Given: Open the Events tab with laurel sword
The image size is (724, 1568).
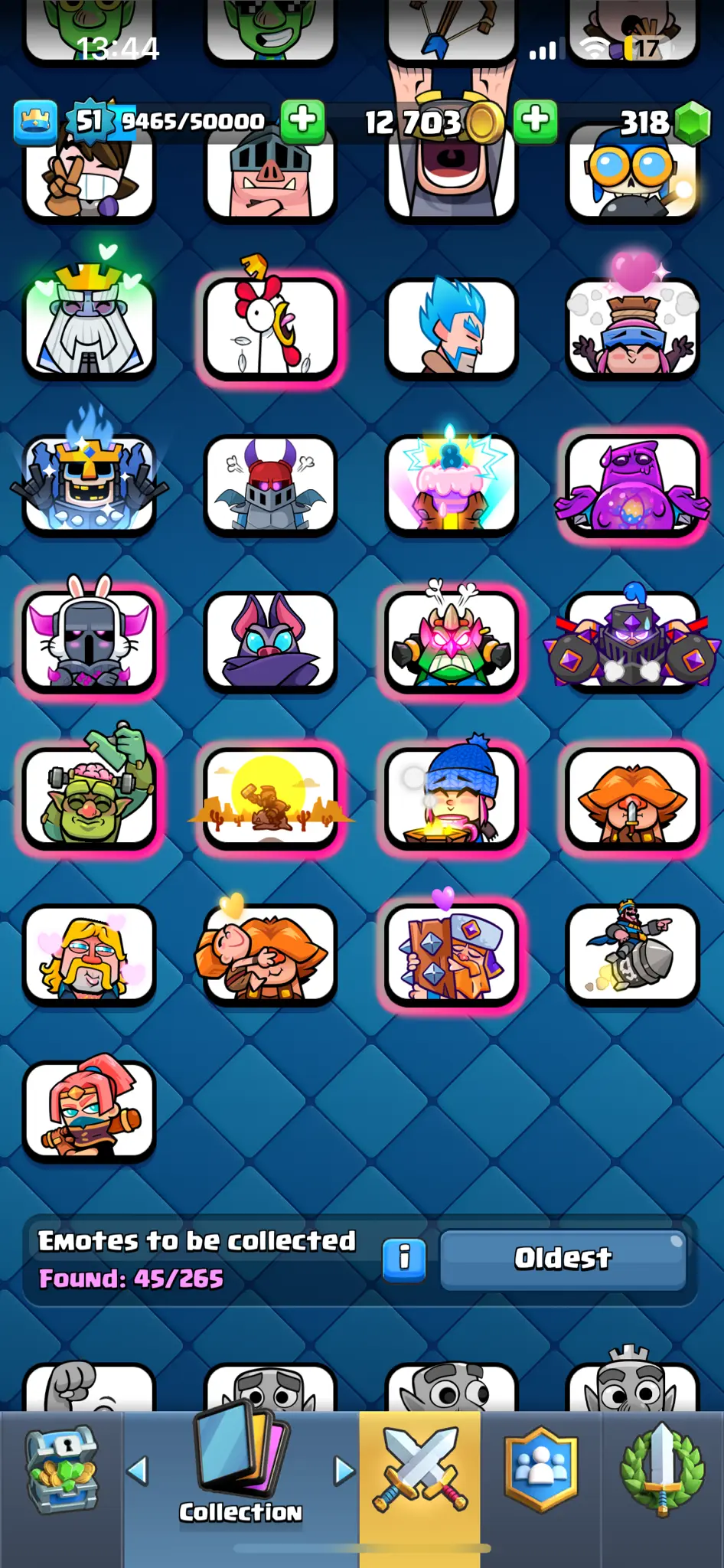Looking at the screenshot, I should coord(662,1470).
